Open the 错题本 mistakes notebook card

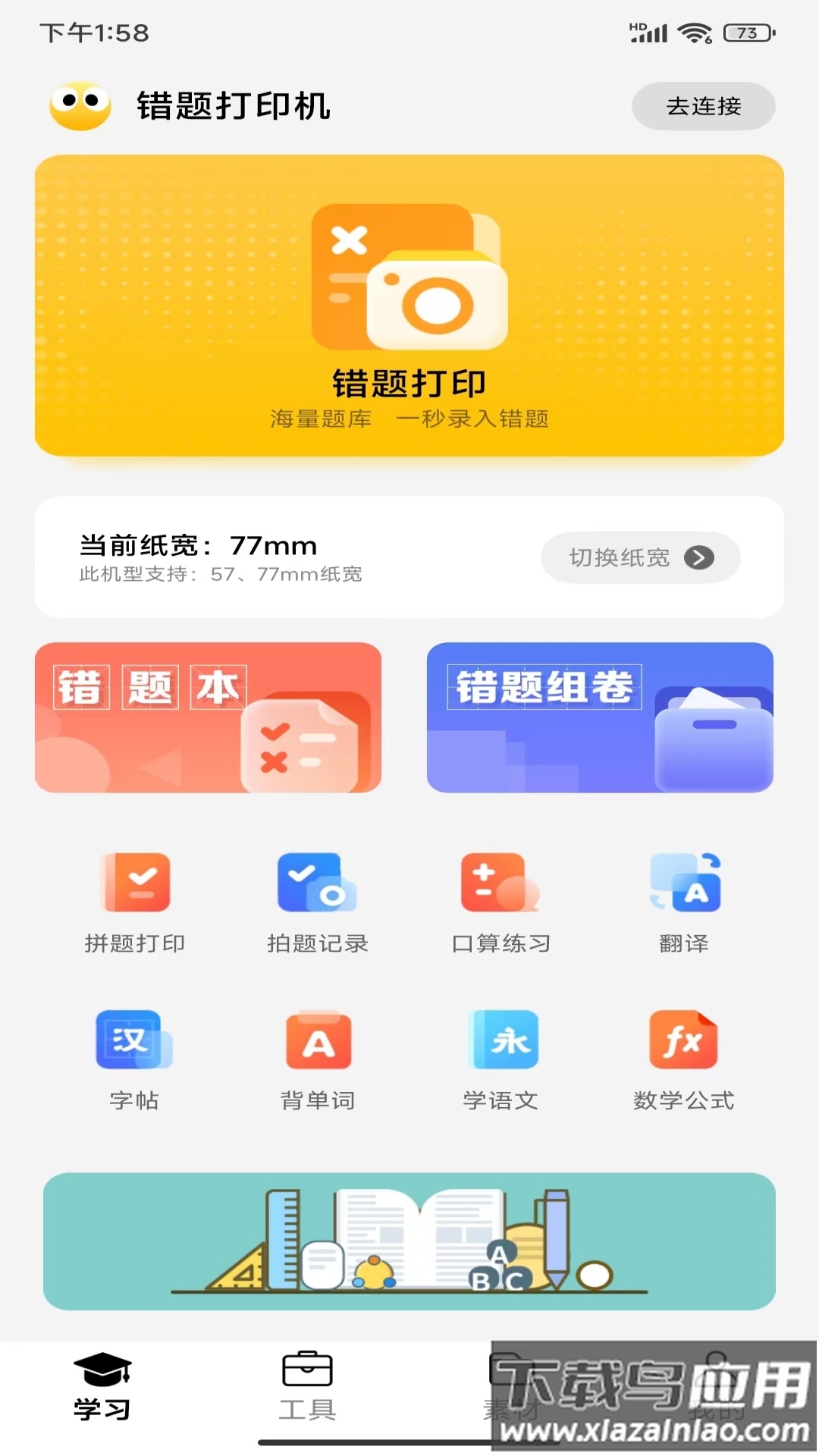coord(208,718)
